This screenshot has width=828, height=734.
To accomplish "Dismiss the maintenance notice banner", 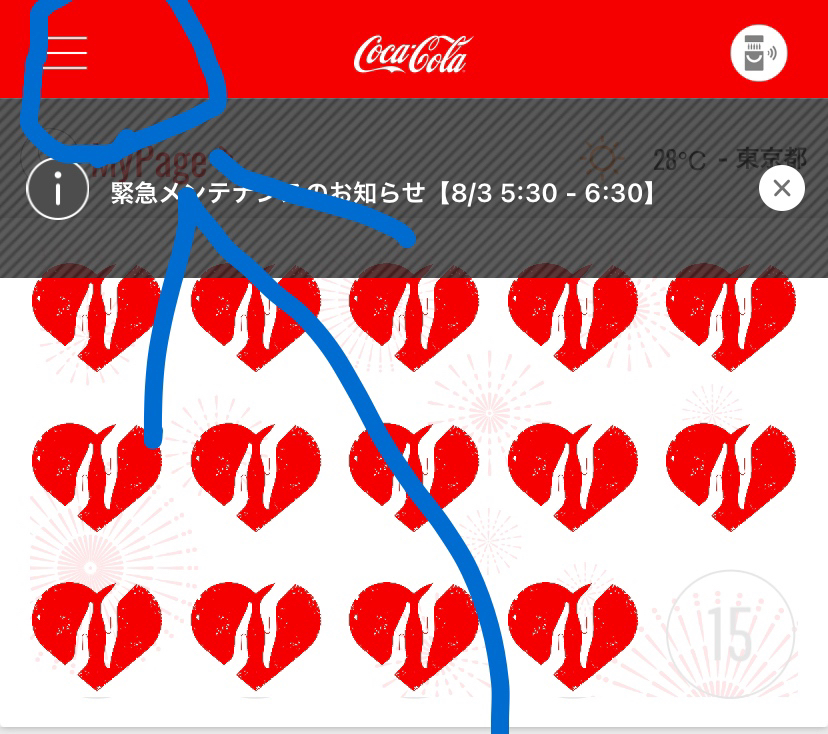I will pyautogui.click(x=781, y=188).
